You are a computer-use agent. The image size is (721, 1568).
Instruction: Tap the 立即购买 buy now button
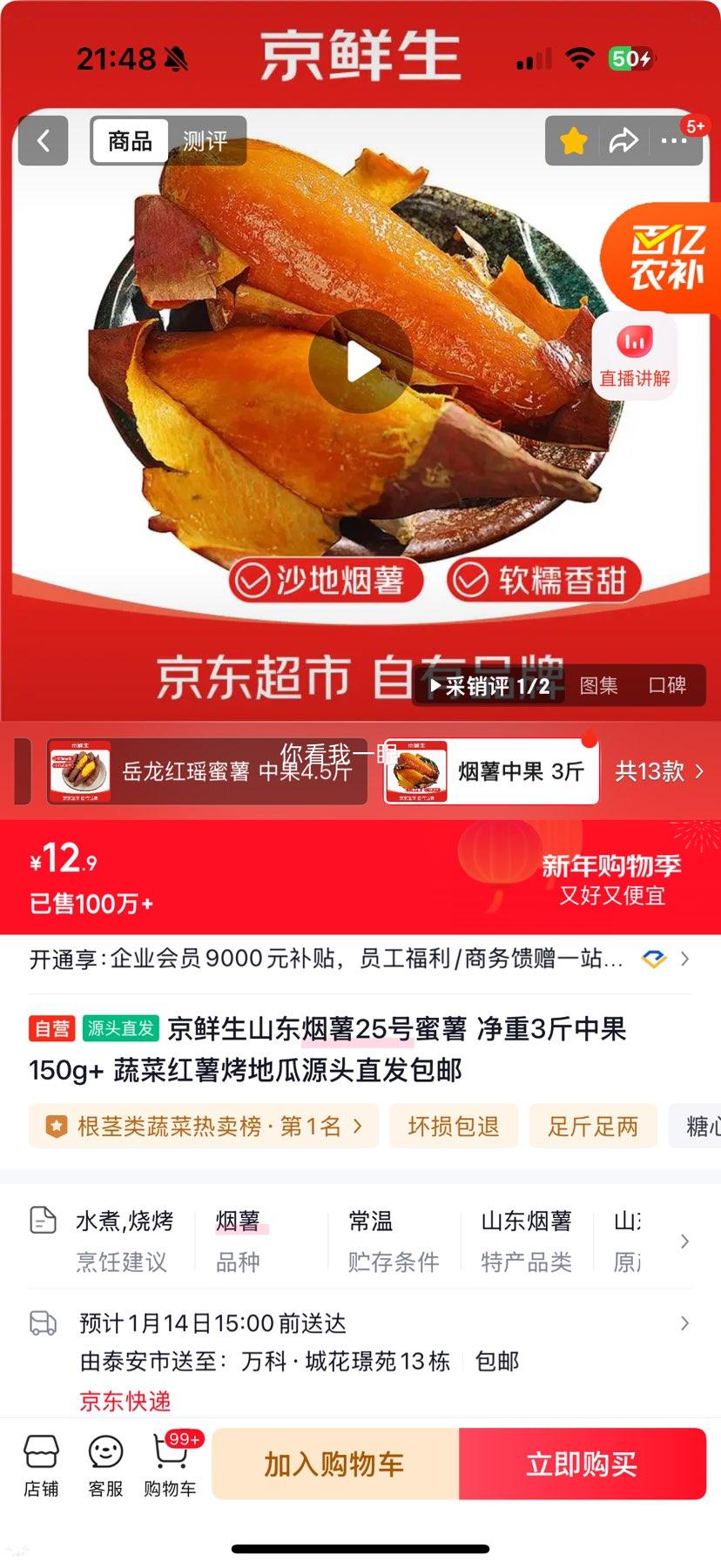(x=582, y=1463)
